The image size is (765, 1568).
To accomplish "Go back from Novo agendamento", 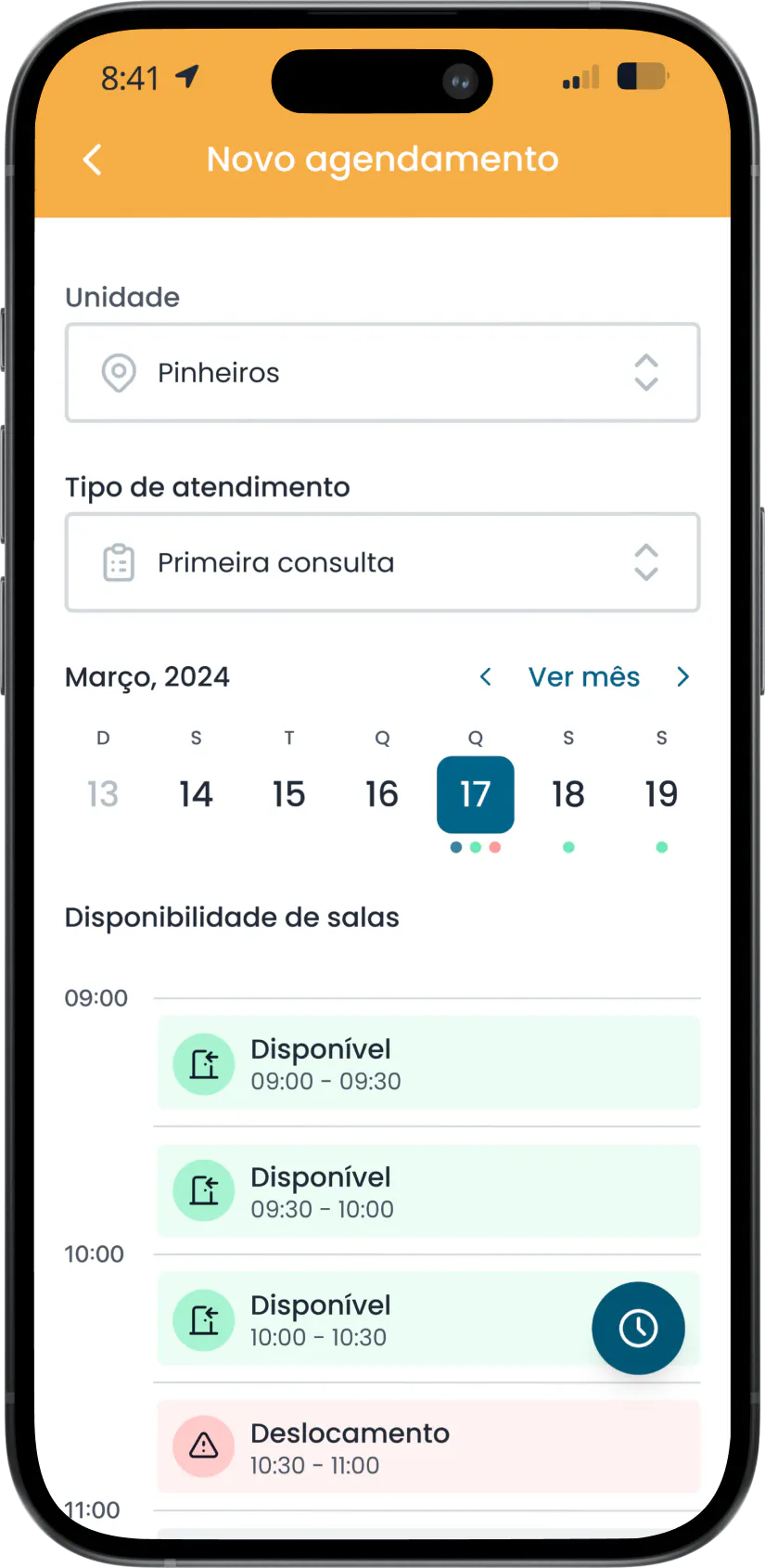I will point(93,160).
